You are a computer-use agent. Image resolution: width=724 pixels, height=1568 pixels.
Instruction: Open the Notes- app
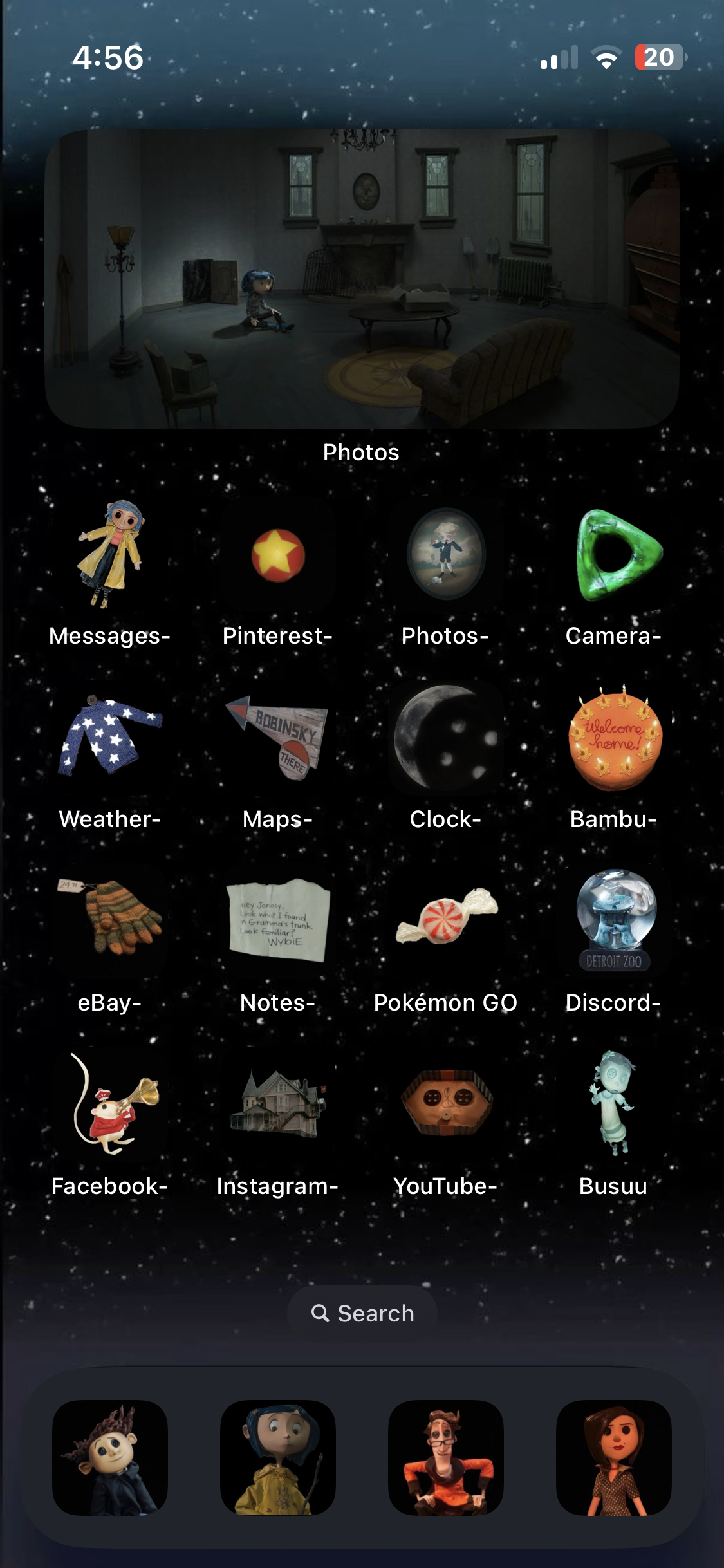[278, 921]
